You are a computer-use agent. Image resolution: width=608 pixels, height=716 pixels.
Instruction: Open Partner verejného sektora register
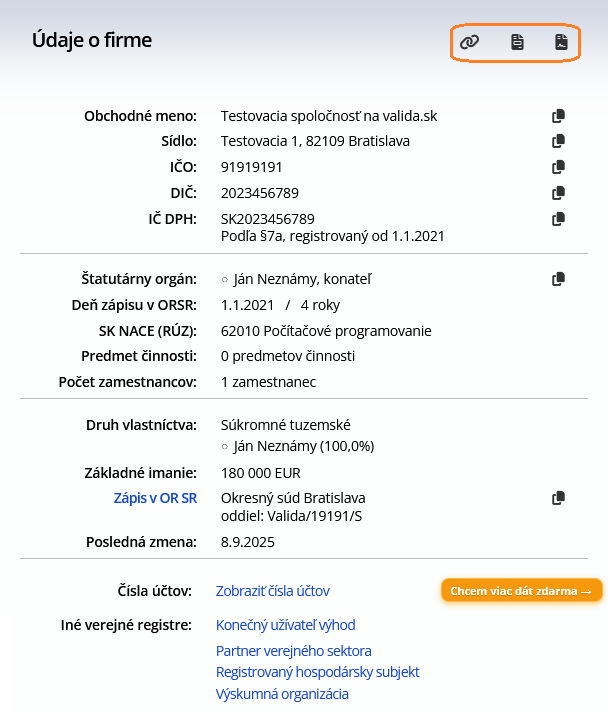pyautogui.click(x=294, y=650)
